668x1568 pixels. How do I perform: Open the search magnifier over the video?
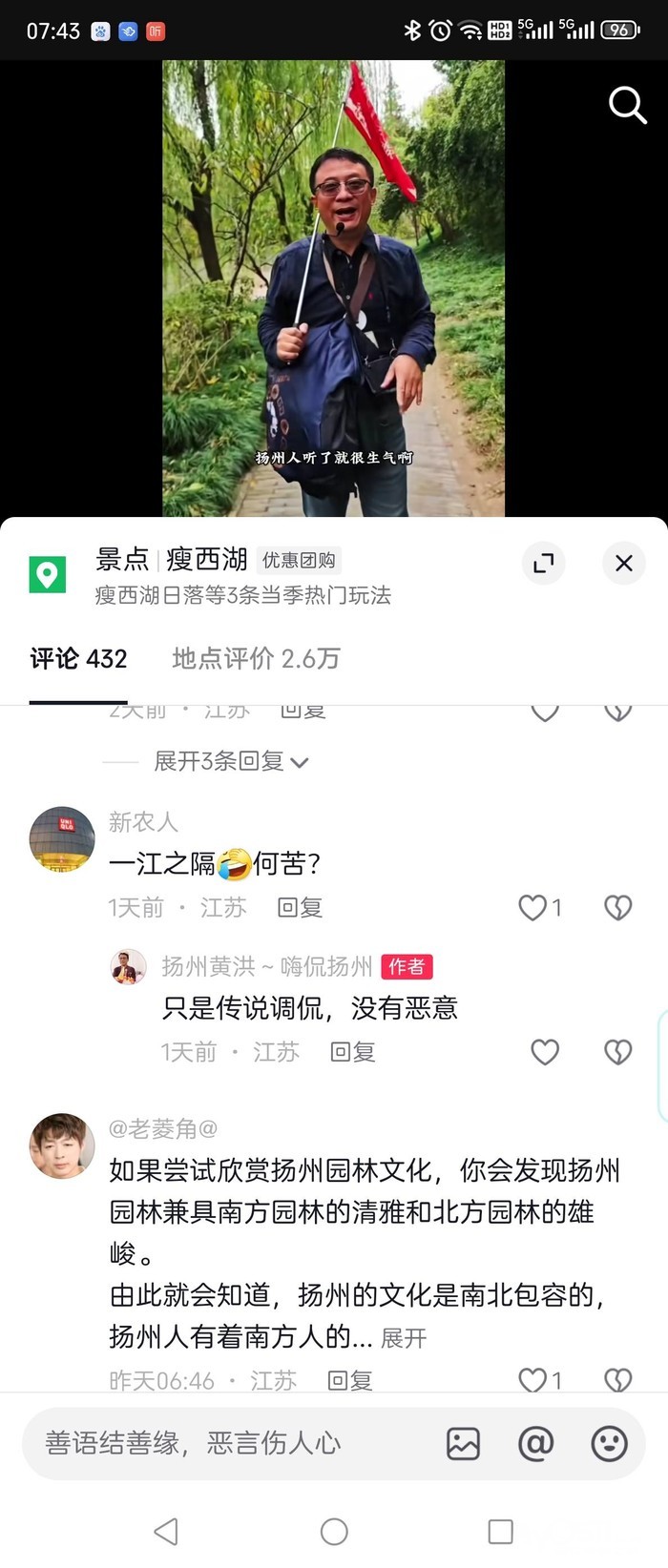[x=627, y=105]
